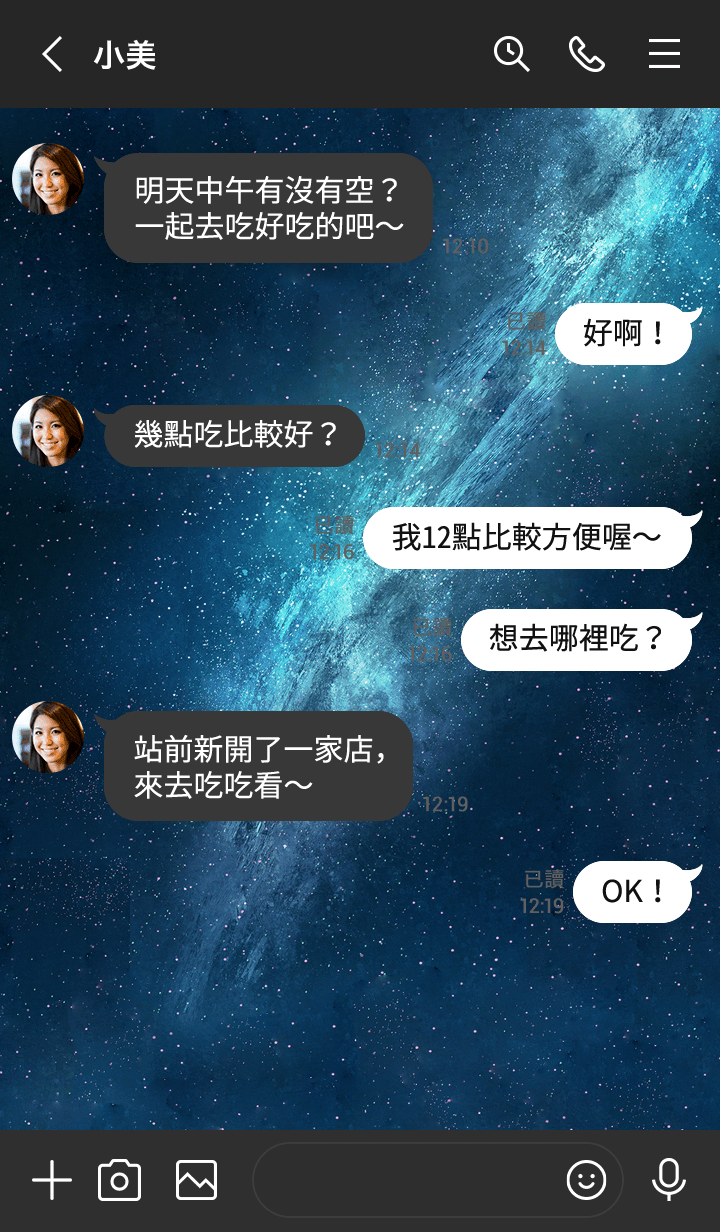Viewport: 720px width, 1232px height.
Task: Search within this chat
Action: pyautogui.click(x=511, y=54)
